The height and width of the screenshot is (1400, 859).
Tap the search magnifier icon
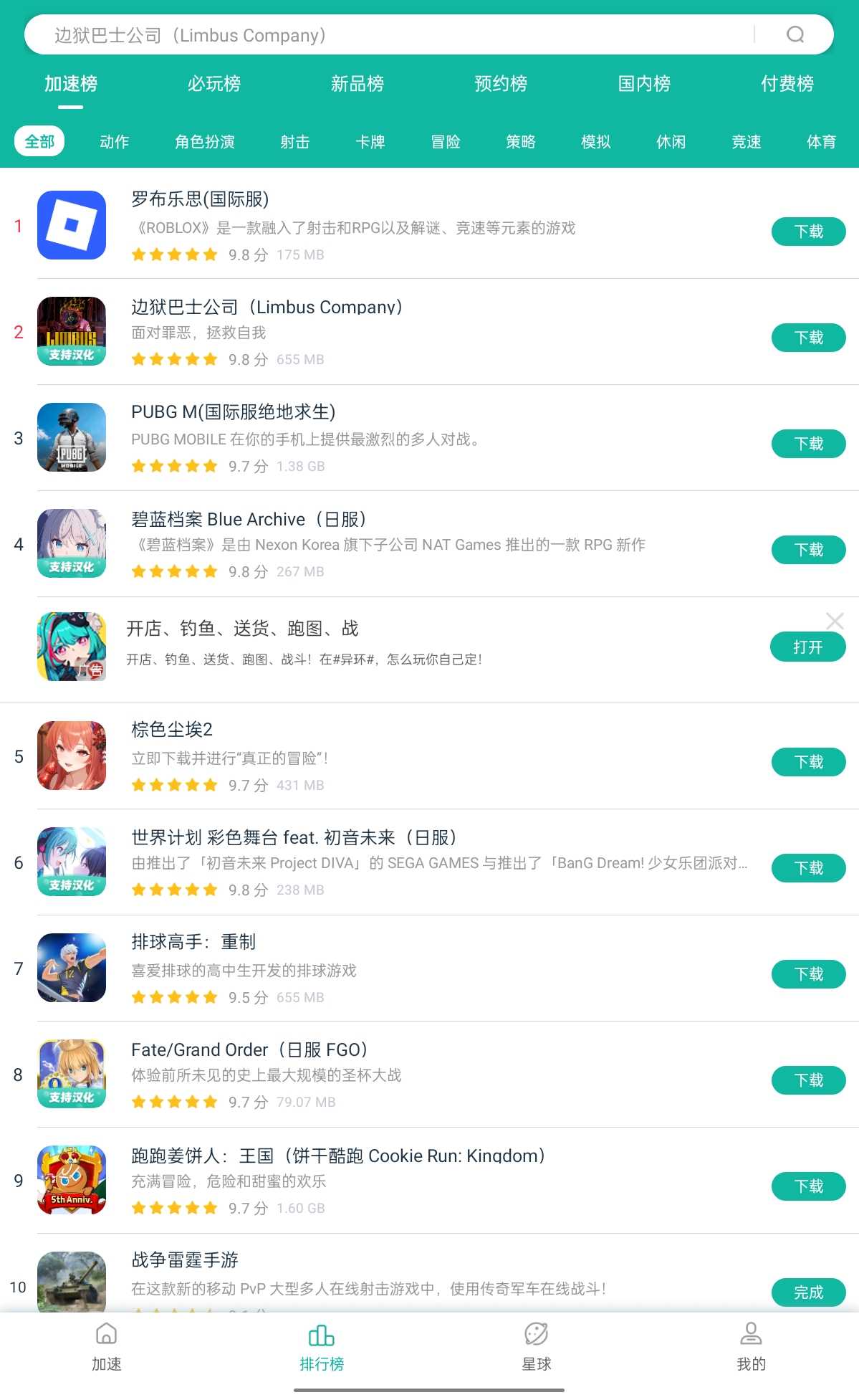(795, 34)
